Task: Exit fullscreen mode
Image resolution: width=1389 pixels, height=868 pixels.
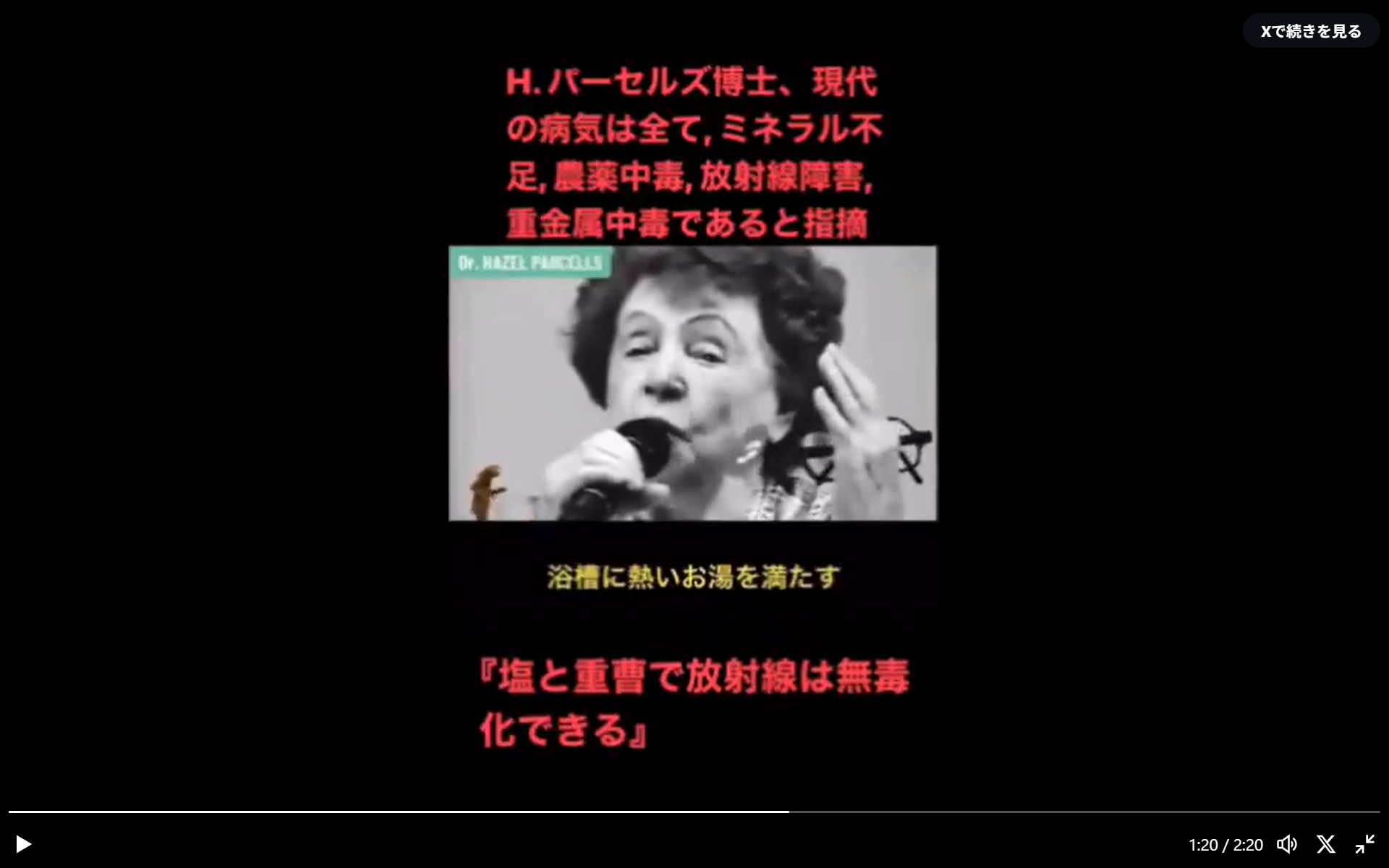Action: 1364,844
